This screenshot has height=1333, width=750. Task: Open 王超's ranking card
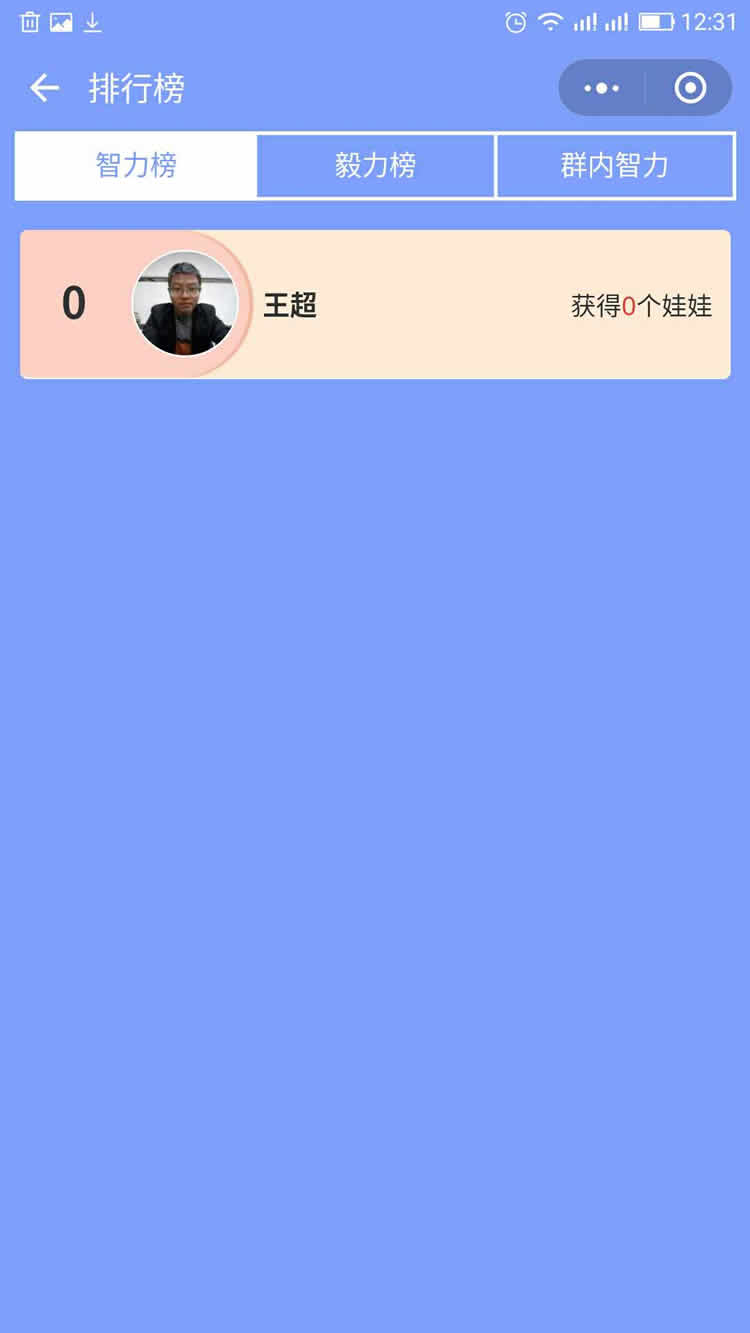tap(375, 304)
